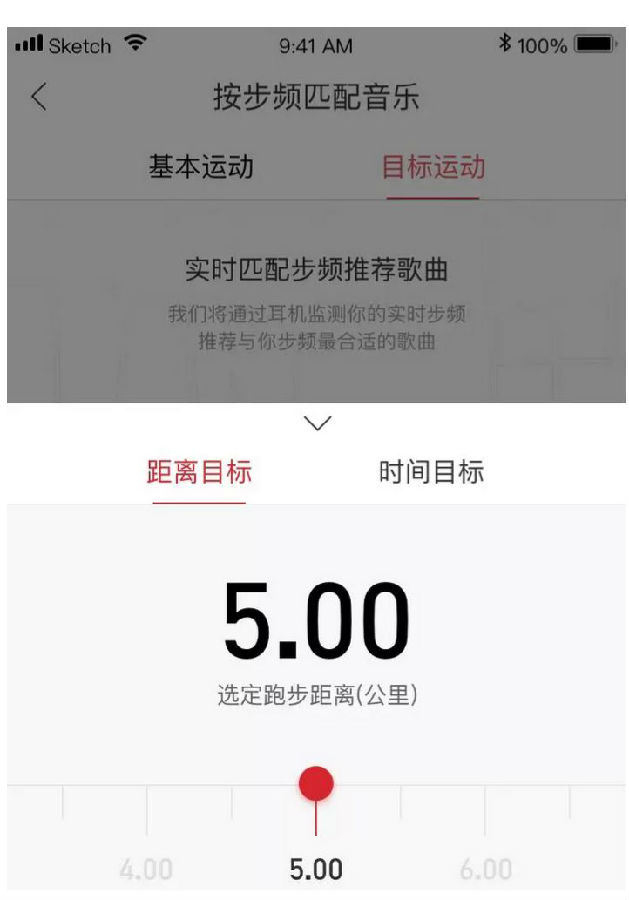Switch to the 时间目标 tab
The image size is (629, 900).
(x=431, y=472)
